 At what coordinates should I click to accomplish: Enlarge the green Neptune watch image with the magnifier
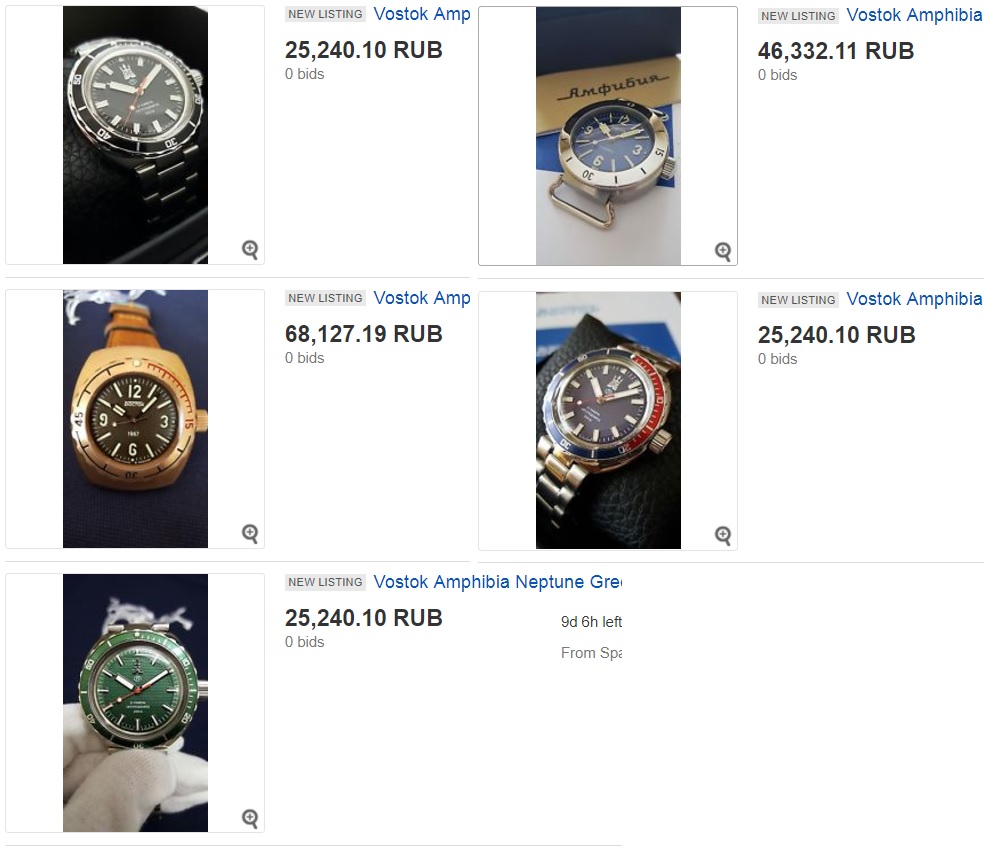point(250,818)
